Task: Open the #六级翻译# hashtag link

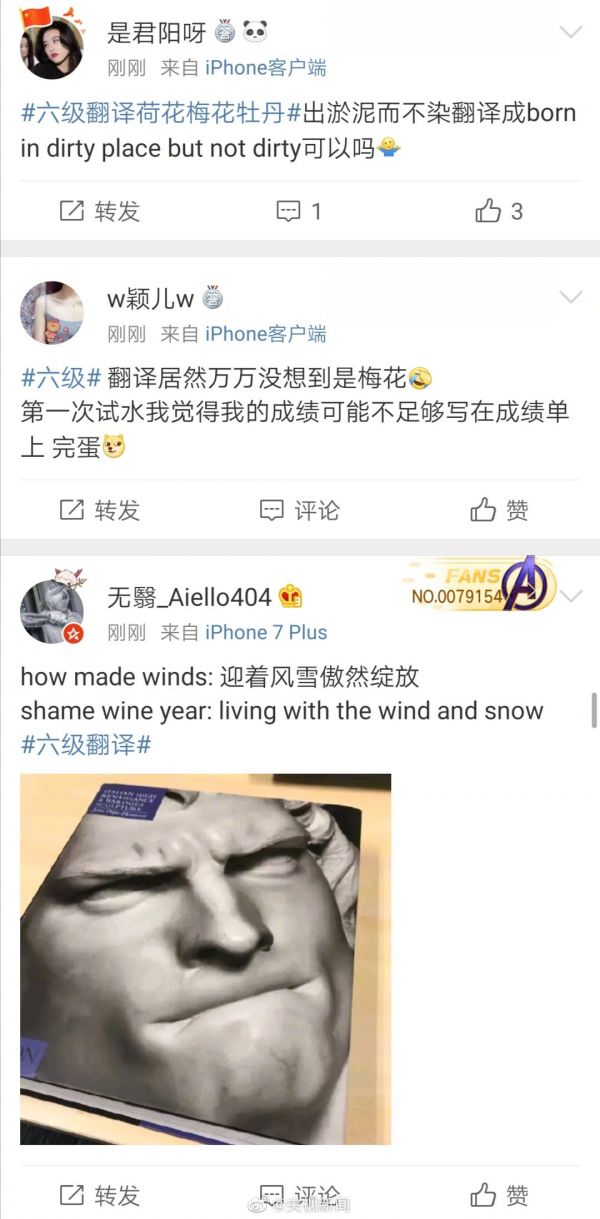Action: (86, 745)
